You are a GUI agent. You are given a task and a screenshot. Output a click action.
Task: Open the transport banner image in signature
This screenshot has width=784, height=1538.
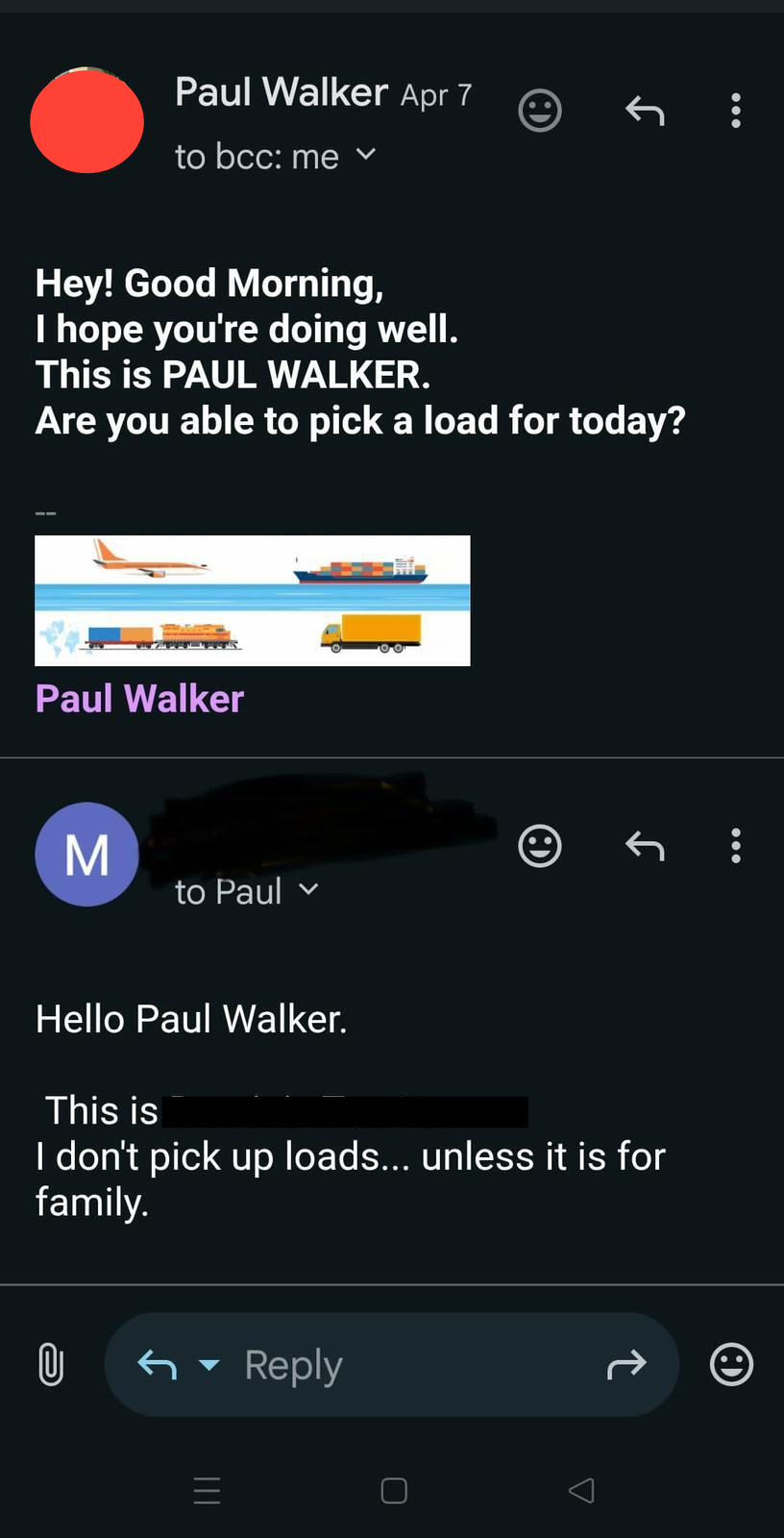click(x=253, y=601)
